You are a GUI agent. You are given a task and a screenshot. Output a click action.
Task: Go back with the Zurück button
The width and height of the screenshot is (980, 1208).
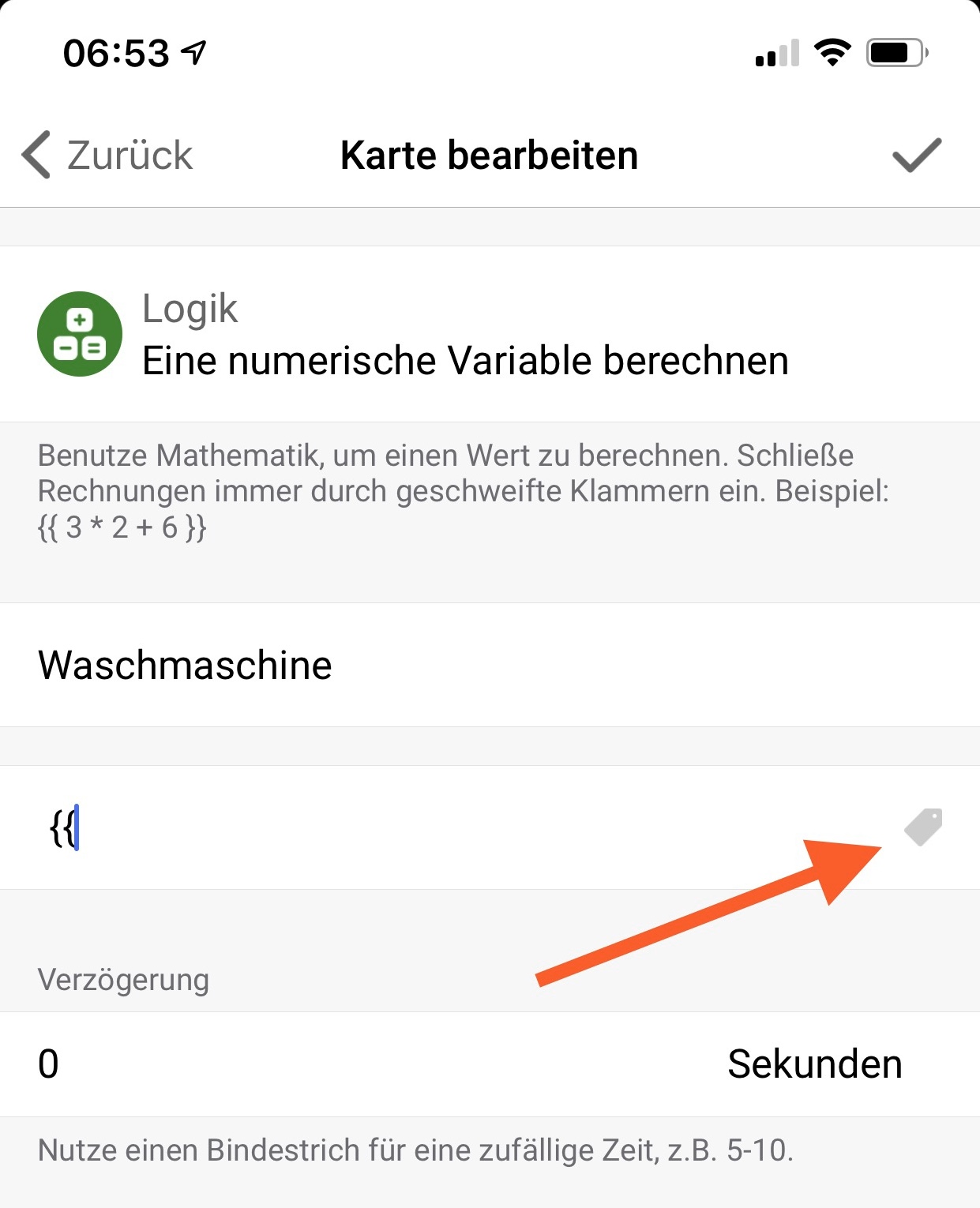click(108, 155)
